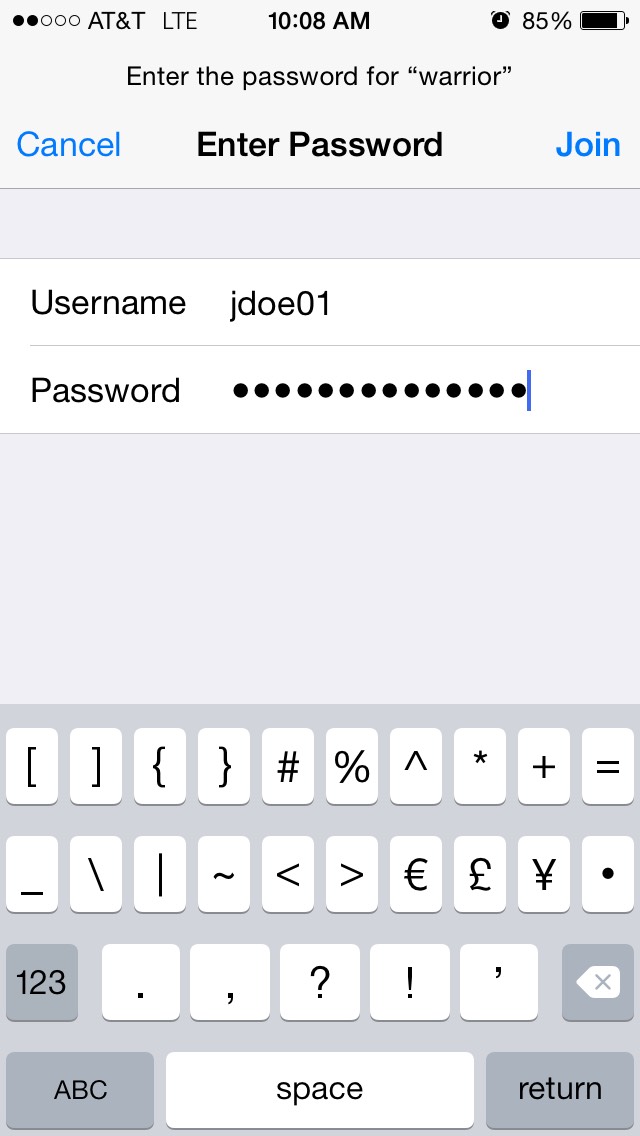Screen dimensions: 640x1136
Task: Hit the return key
Action: (x=559, y=1089)
